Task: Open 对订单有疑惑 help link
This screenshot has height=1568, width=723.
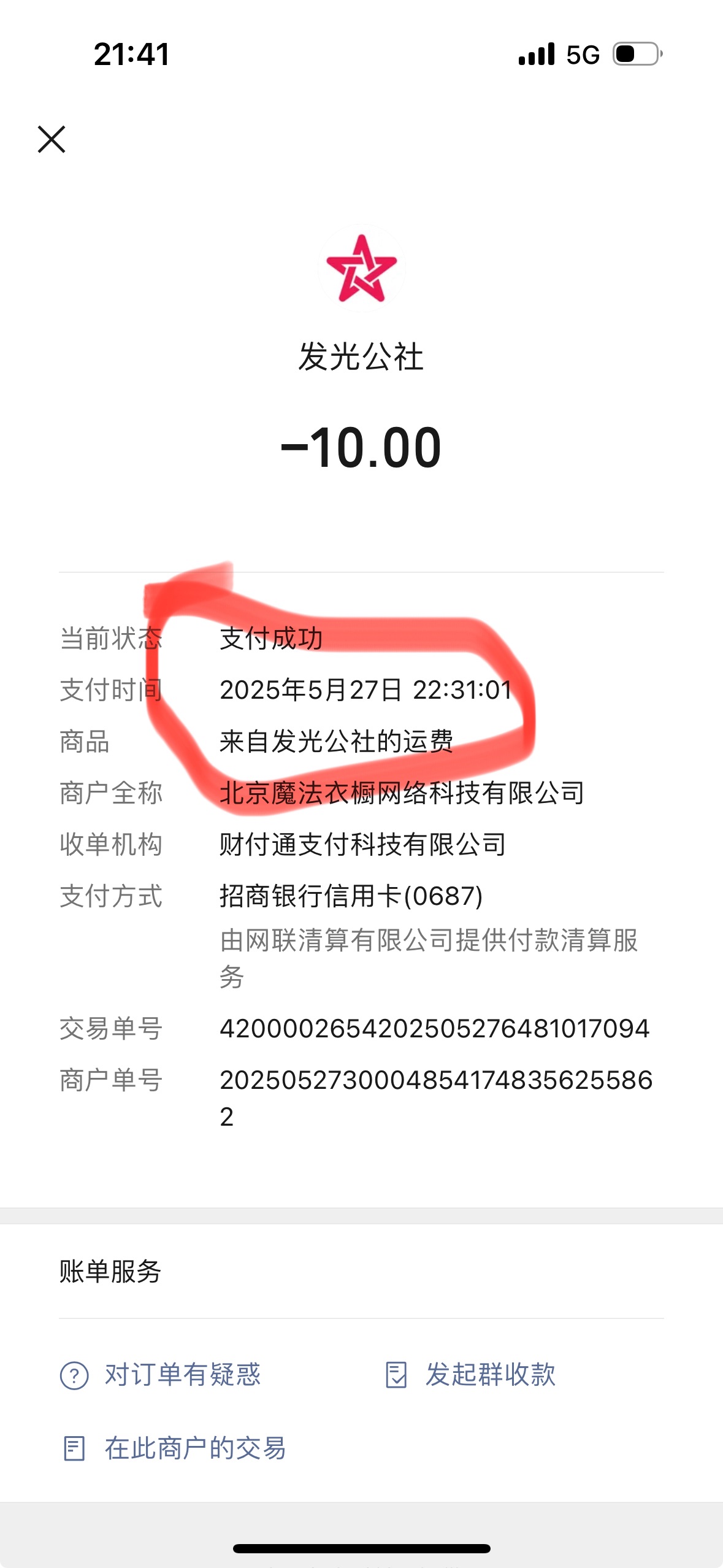Action: coord(161,1375)
